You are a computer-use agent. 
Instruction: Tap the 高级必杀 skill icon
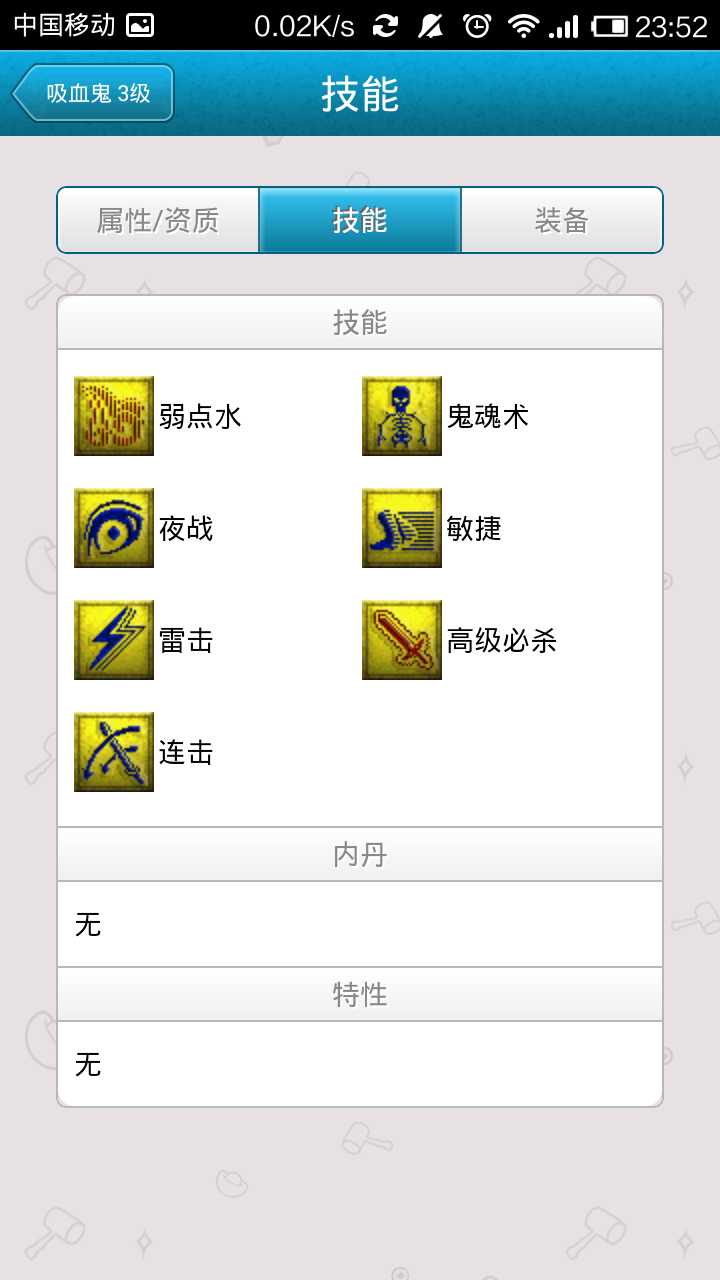[402, 640]
